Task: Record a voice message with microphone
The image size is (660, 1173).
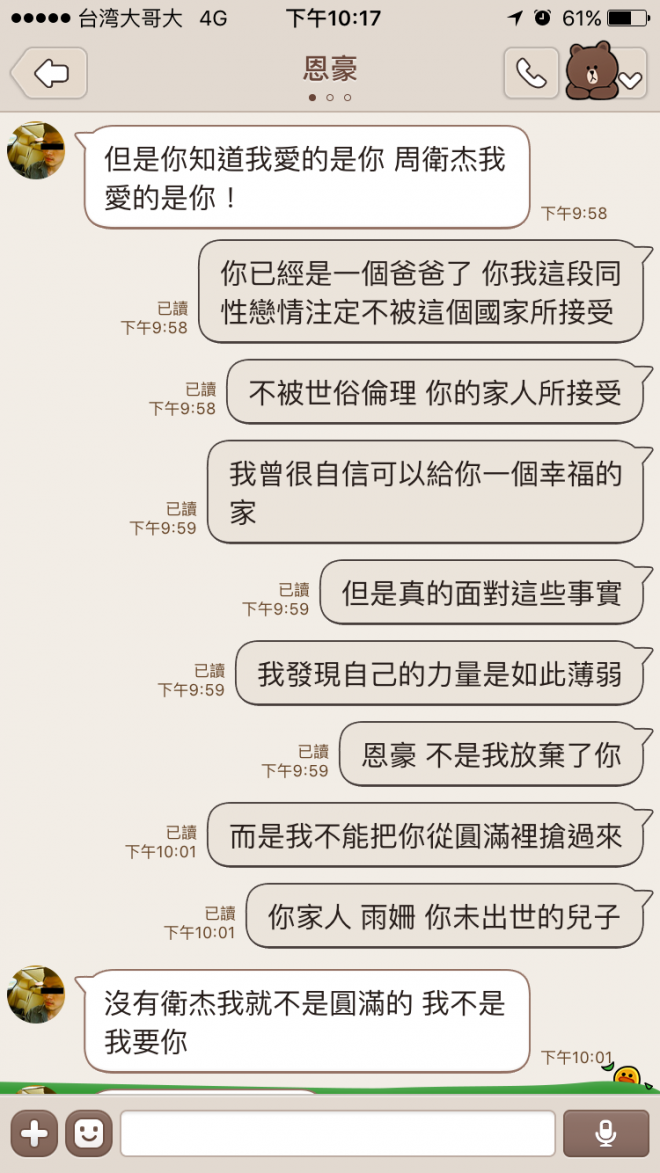Action: point(605,1133)
